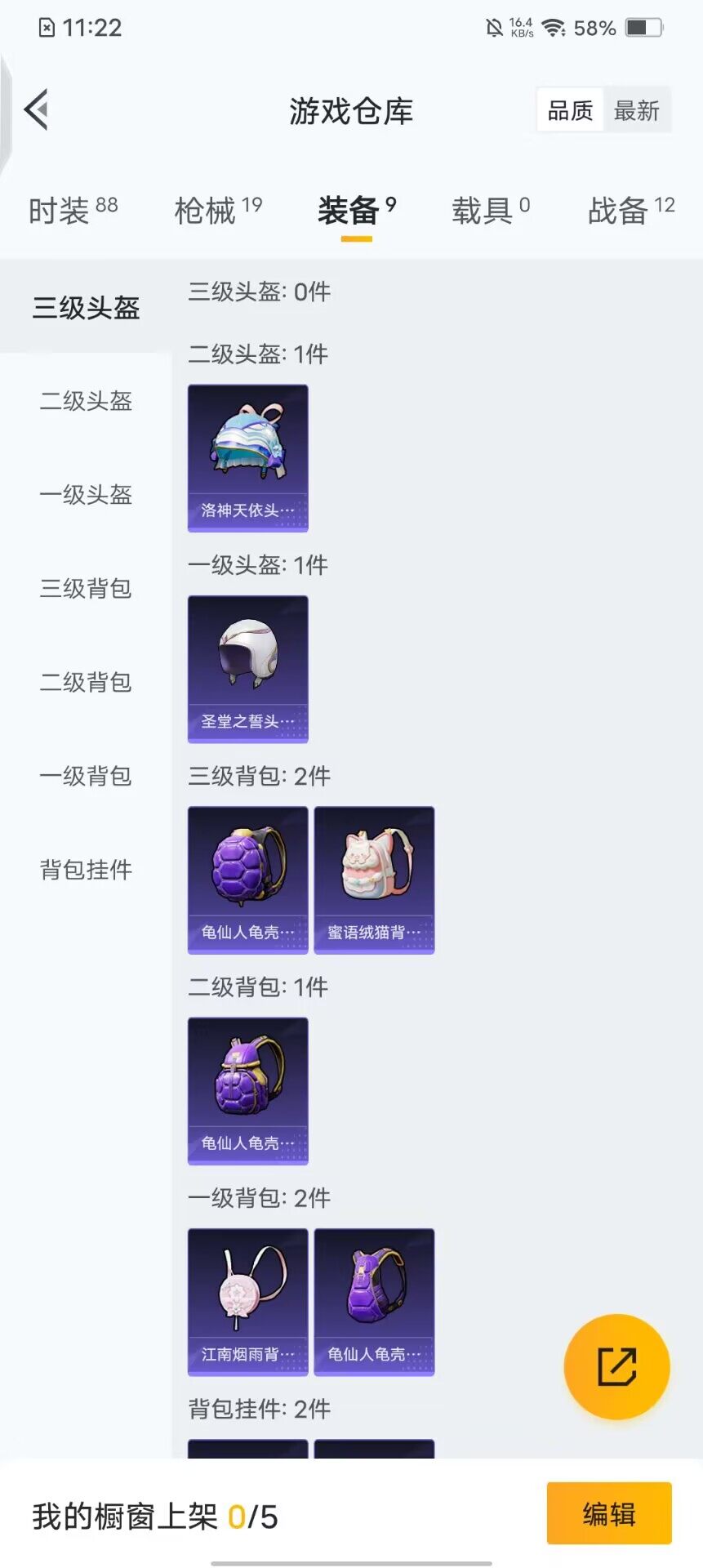Open the 洛神天依头盔 item

pos(248,458)
